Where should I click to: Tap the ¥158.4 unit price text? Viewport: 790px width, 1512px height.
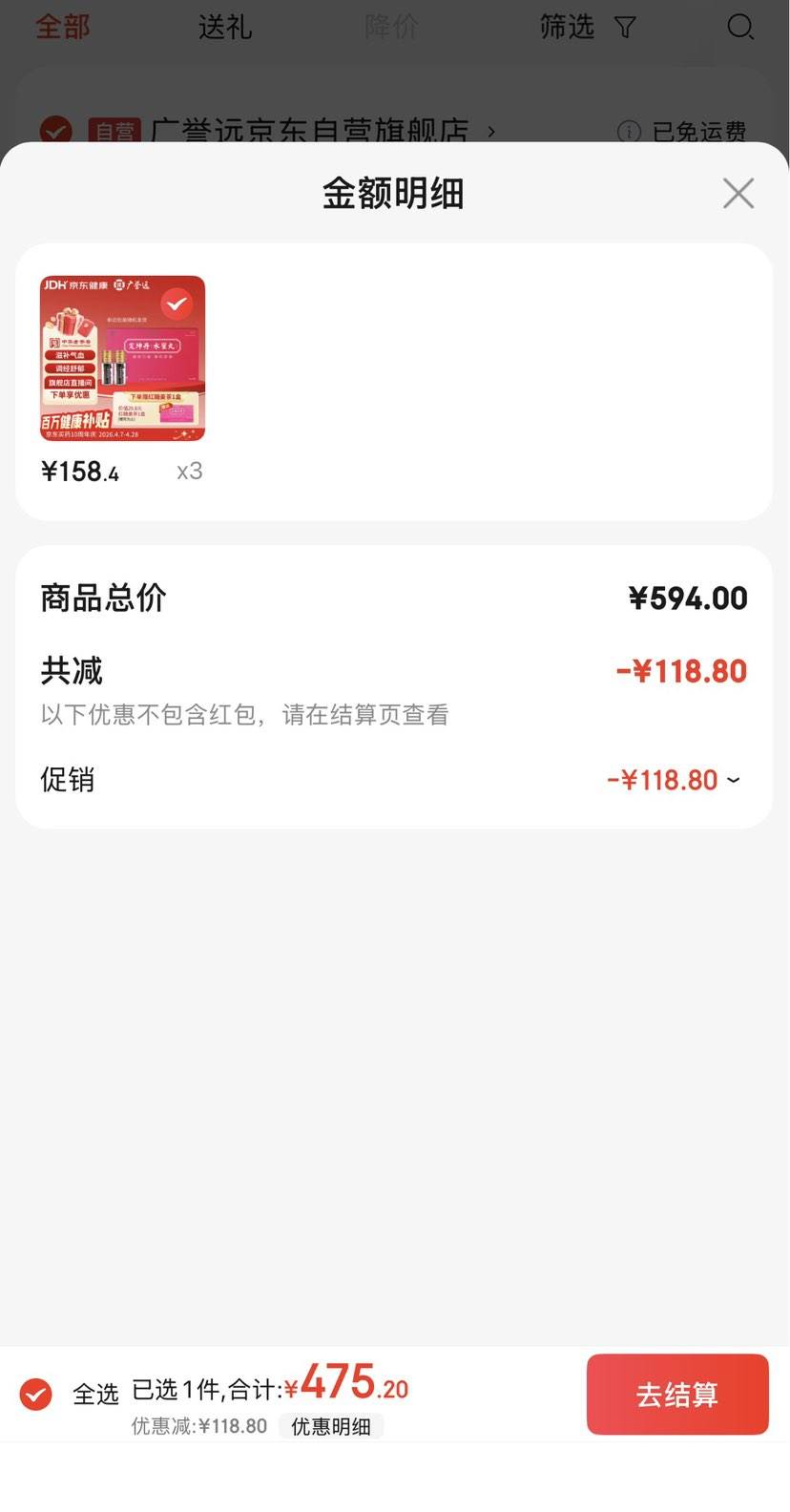pyautogui.click(x=79, y=471)
